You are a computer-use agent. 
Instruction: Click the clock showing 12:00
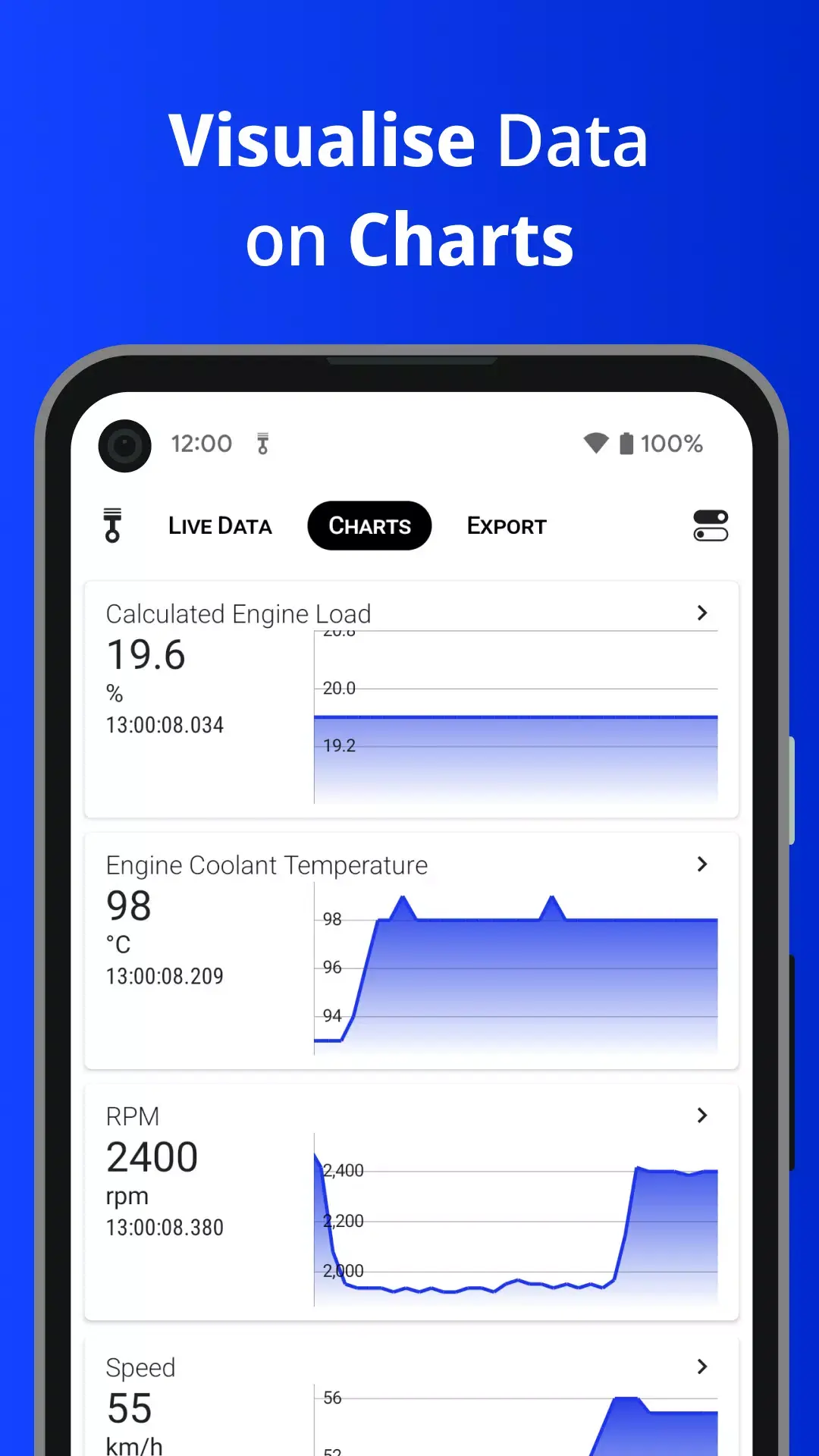[200, 443]
